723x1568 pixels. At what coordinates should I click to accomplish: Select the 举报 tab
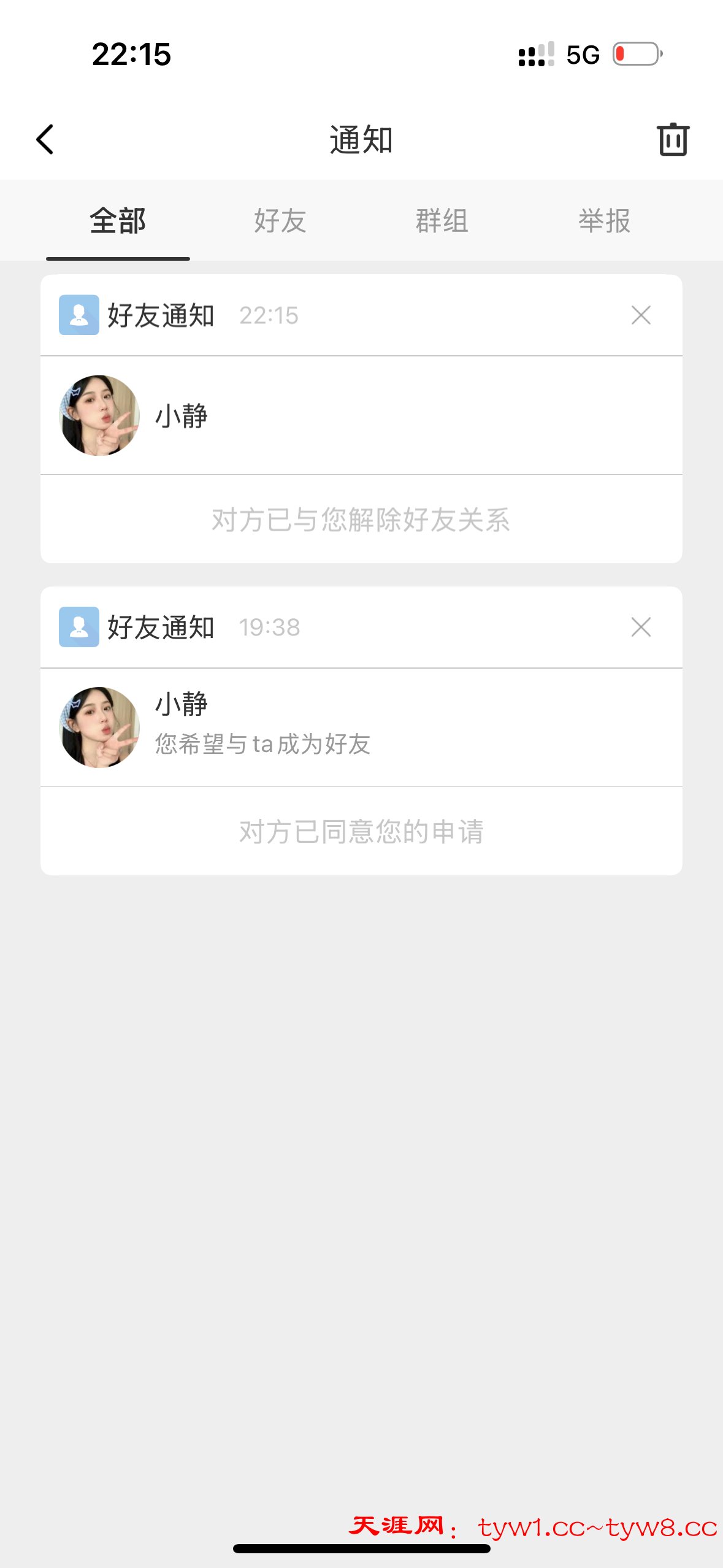[605, 221]
